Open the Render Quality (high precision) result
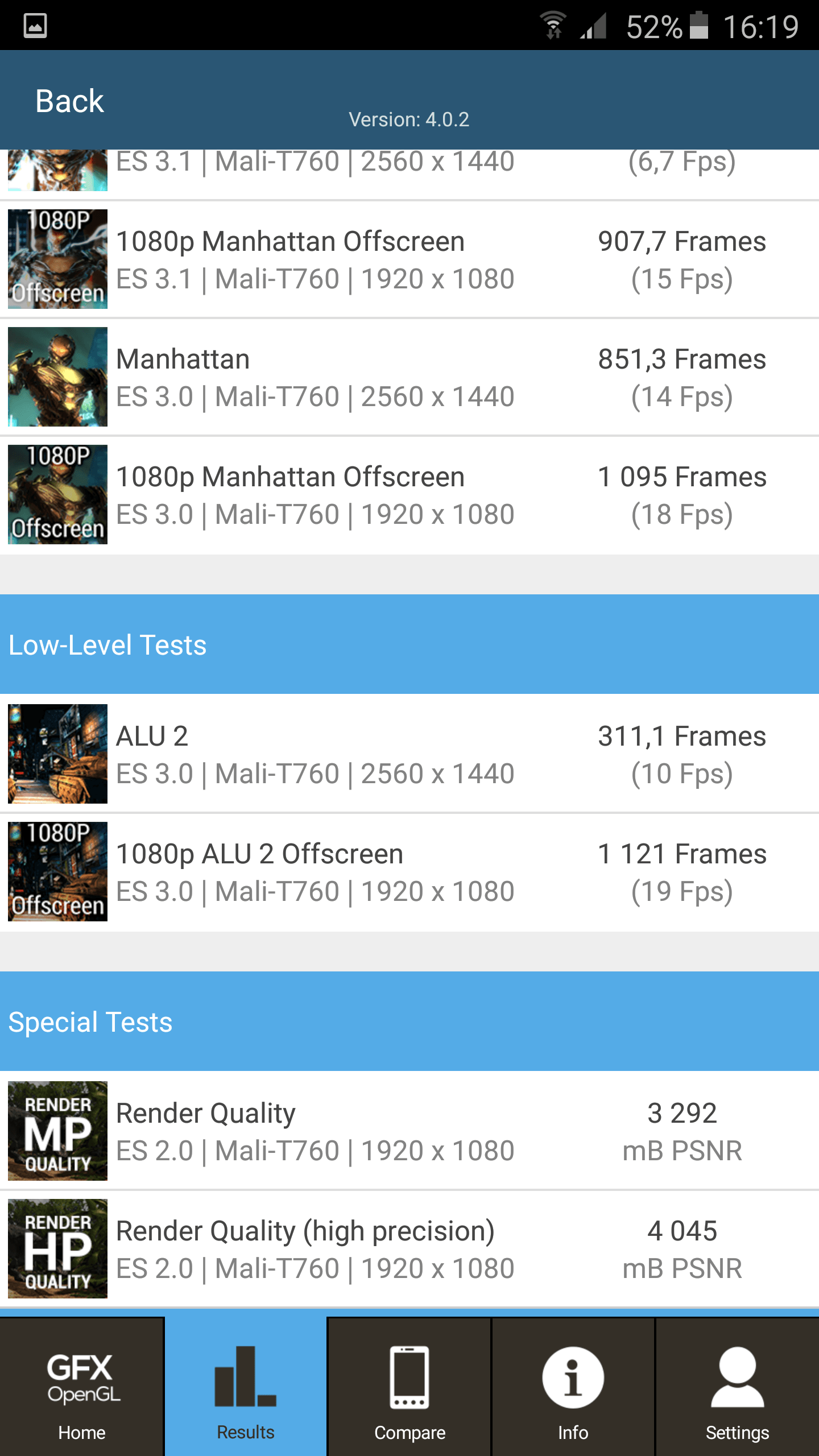This screenshot has width=819, height=1456. pos(409,1249)
